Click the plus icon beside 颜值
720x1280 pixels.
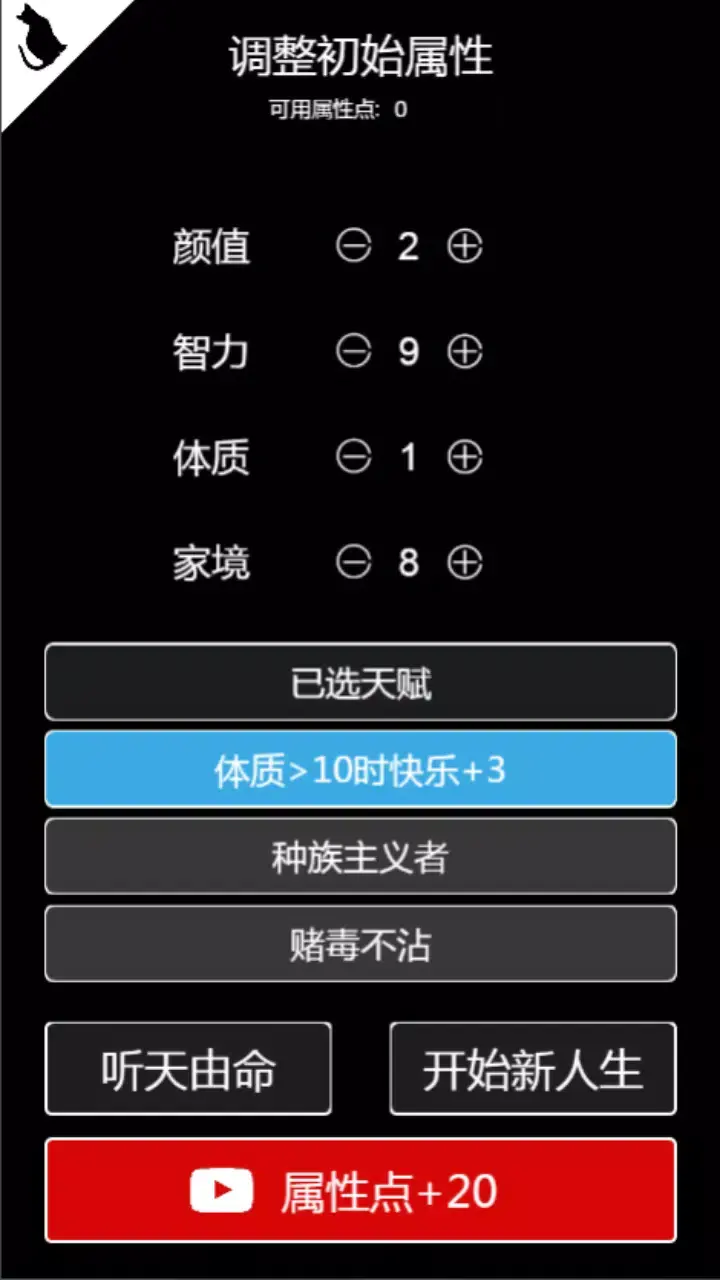(463, 247)
